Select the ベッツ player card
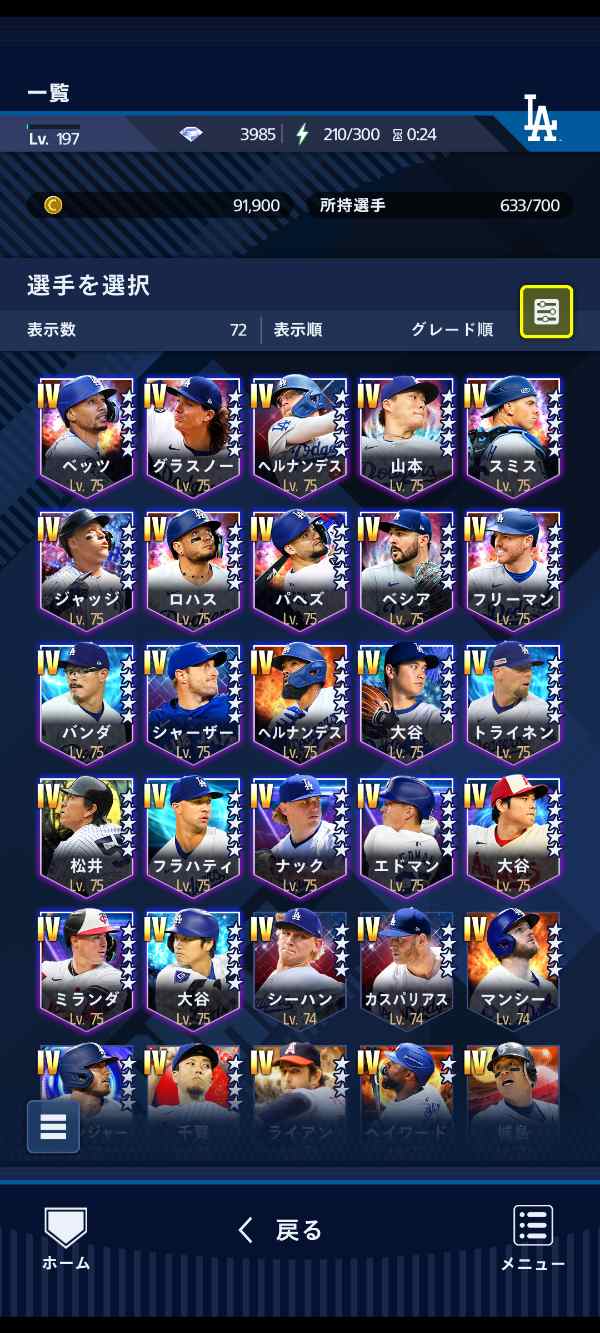The width and height of the screenshot is (600, 1333). [x=86, y=433]
